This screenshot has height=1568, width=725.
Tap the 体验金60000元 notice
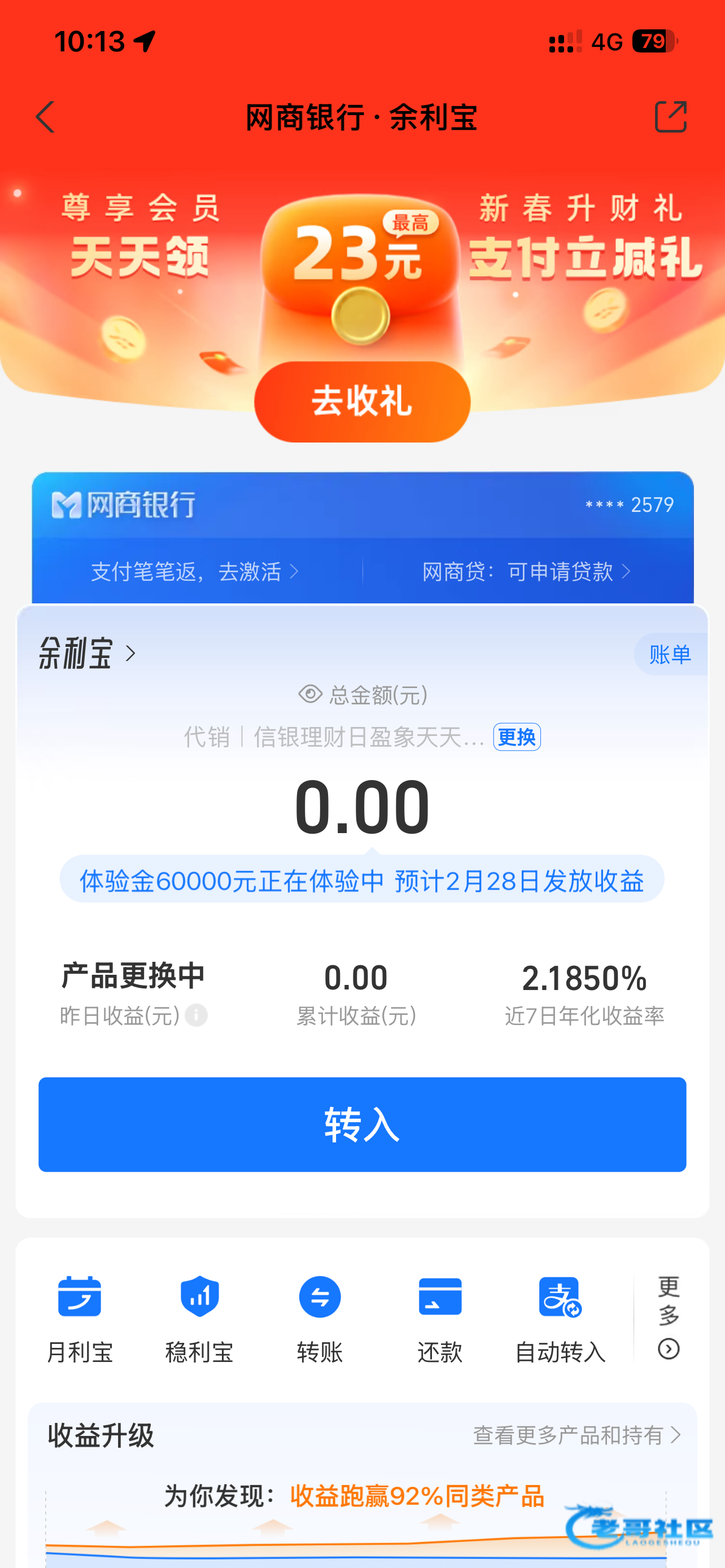click(x=362, y=880)
